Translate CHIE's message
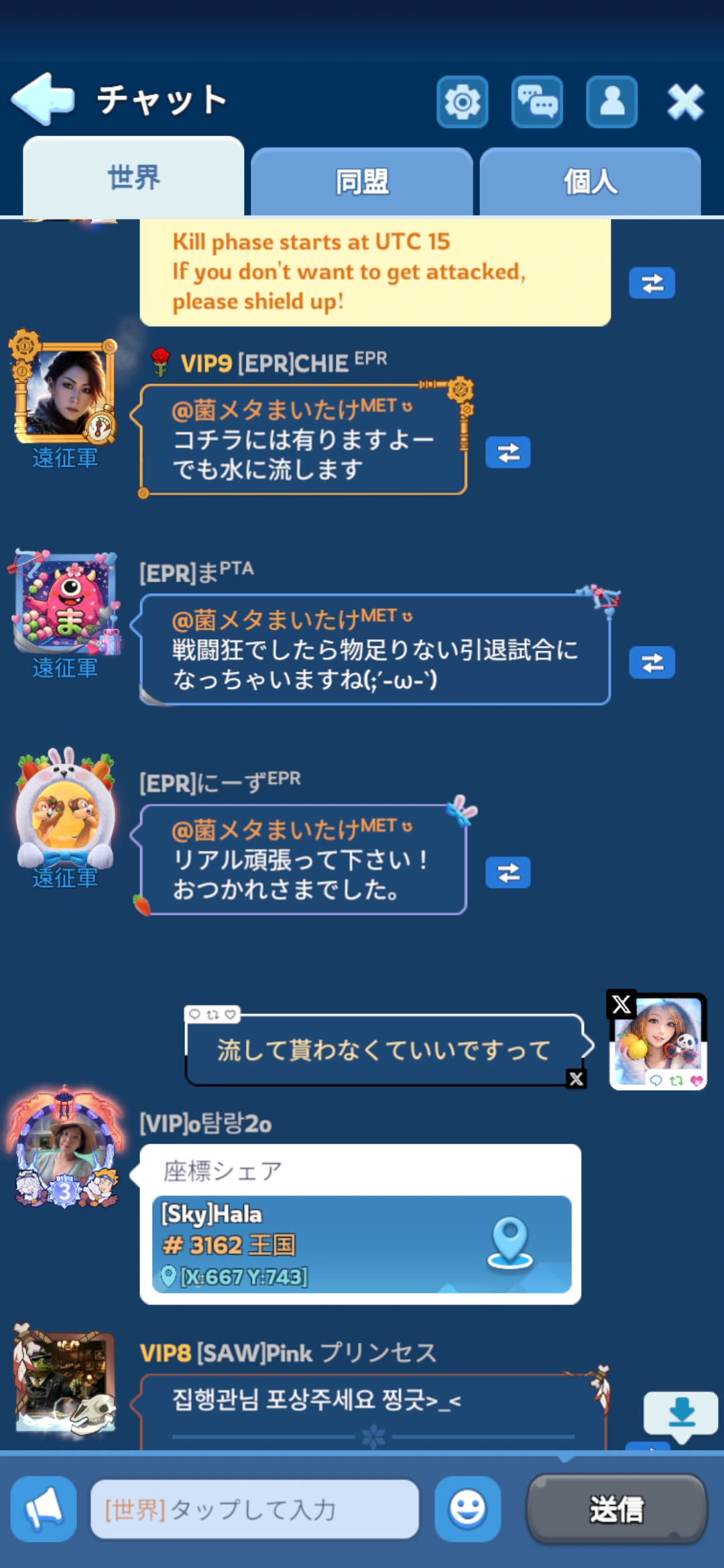This screenshot has width=724, height=1568. [507, 452]
